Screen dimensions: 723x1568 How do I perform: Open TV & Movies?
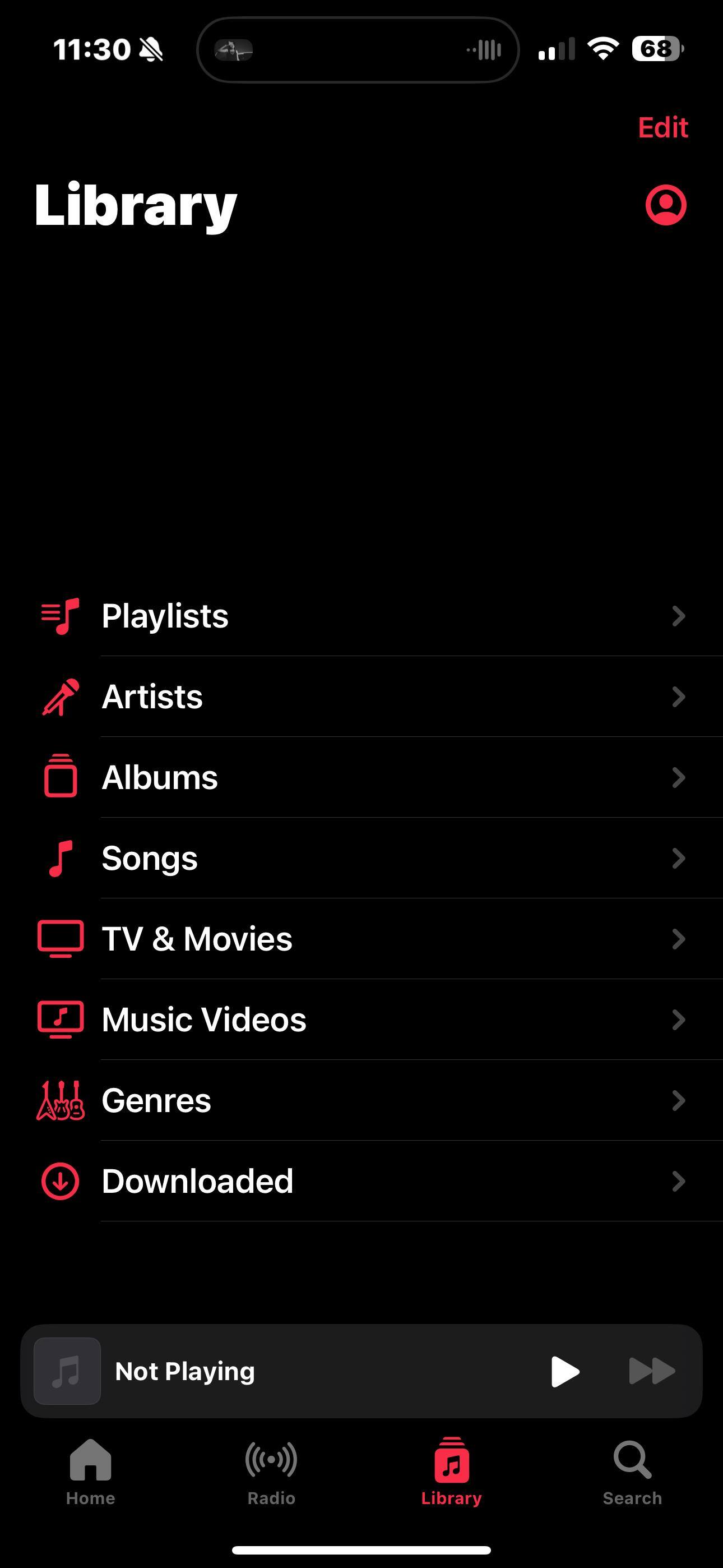(x=361, y=939)
